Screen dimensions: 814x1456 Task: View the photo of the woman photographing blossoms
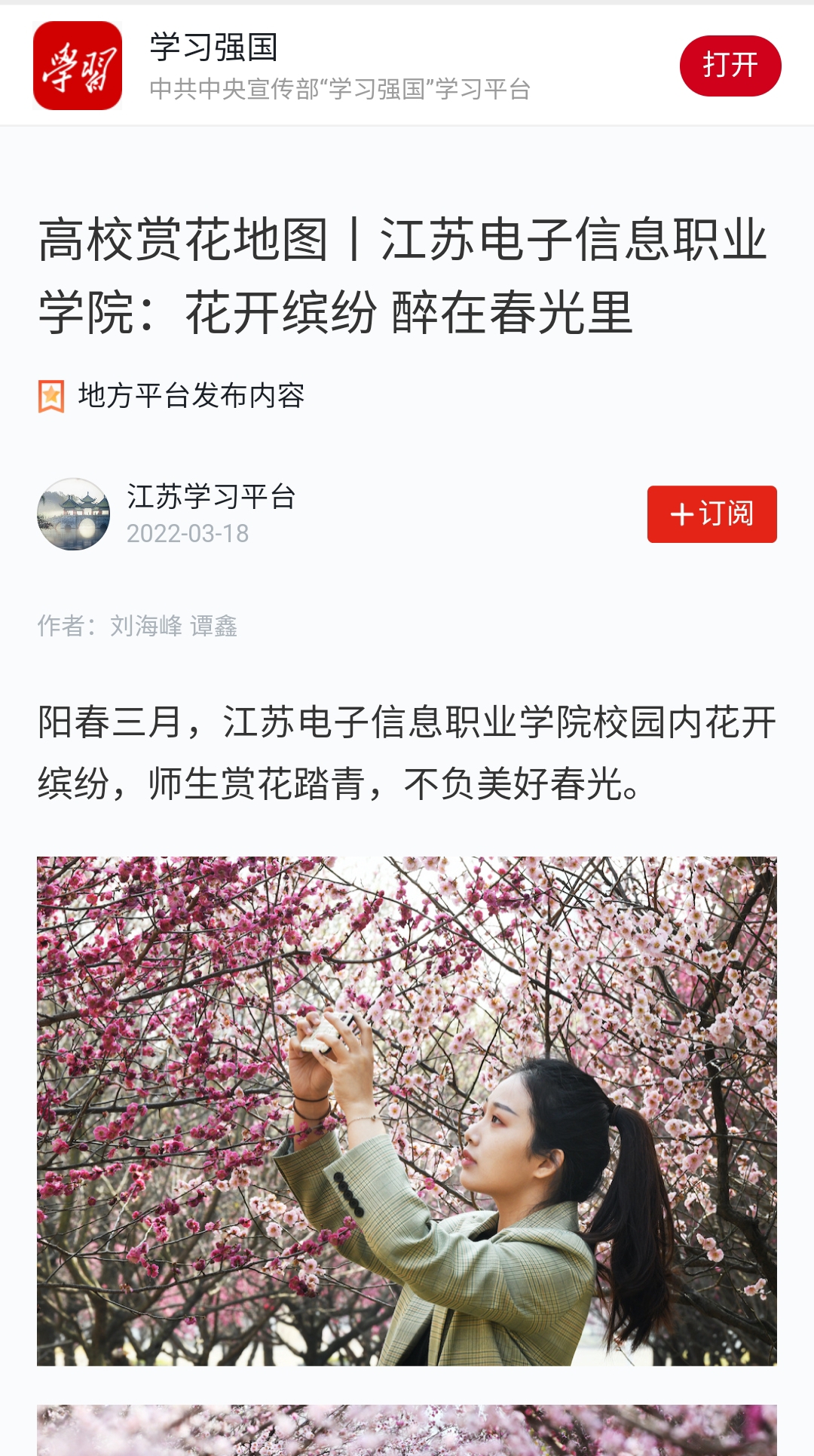pyautogui.click(x=407, y=1111)
